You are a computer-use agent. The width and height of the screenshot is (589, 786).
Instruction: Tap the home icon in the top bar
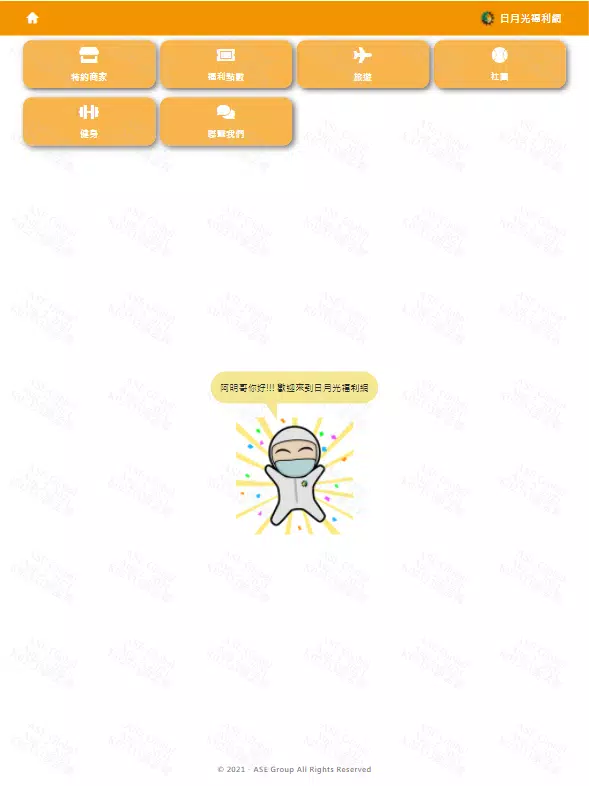coord(33,18)
